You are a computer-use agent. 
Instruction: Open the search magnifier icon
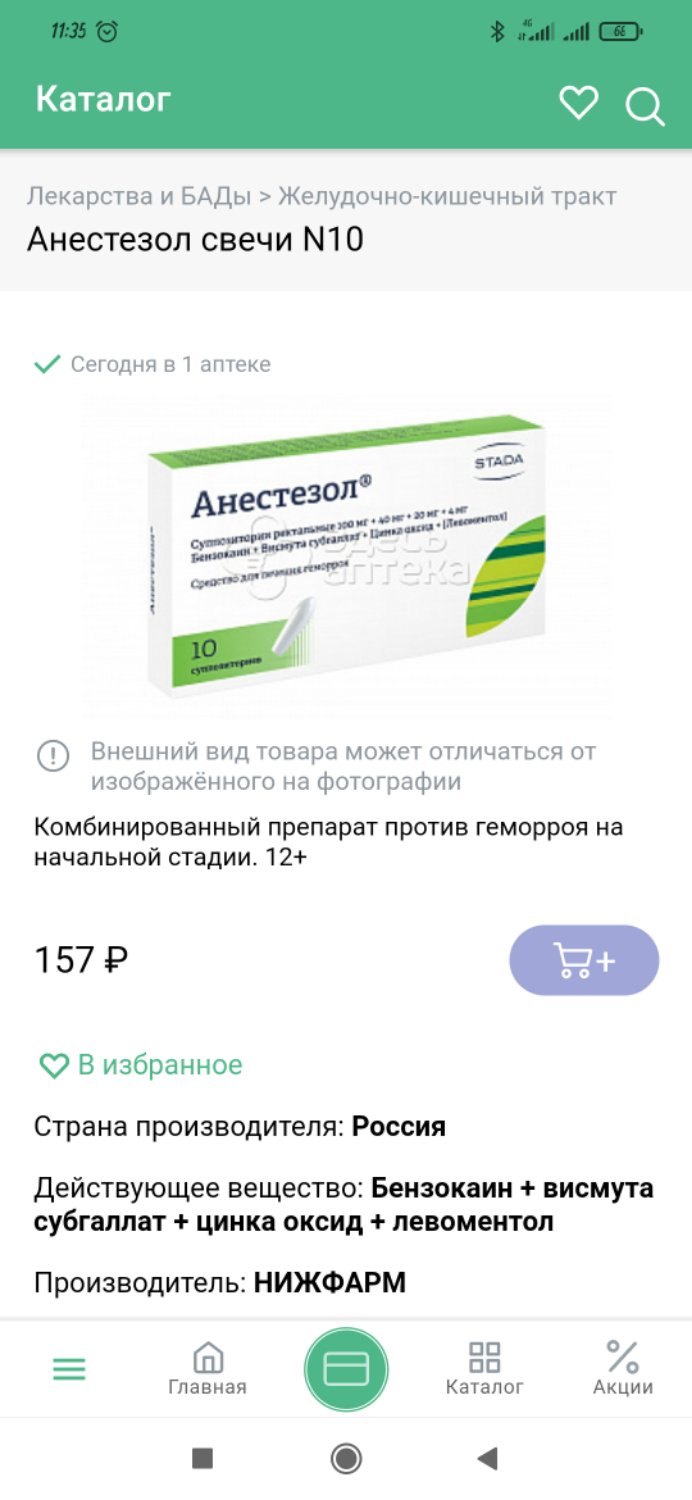pyautogui.click(x=645, y=106)
